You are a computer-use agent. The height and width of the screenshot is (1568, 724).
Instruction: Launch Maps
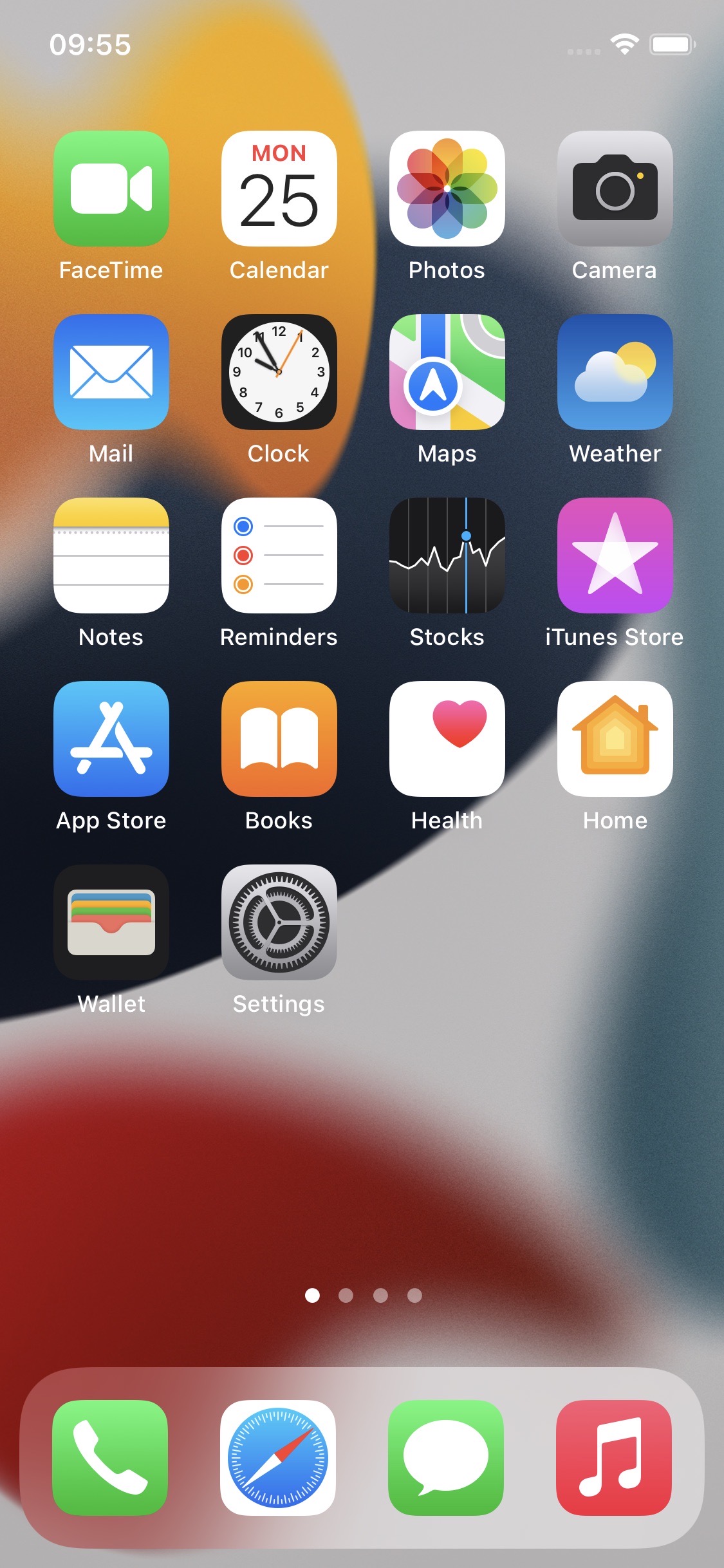[447, 372]
